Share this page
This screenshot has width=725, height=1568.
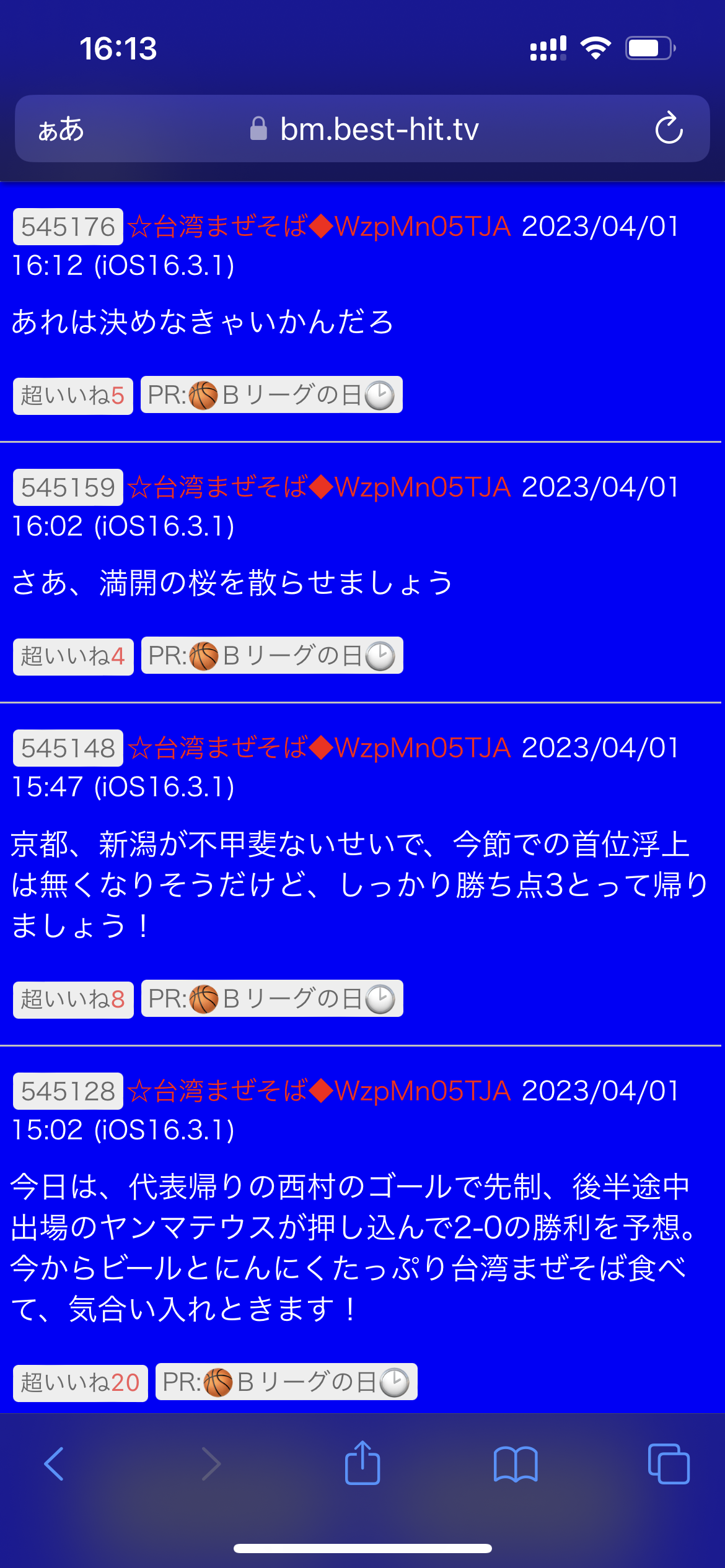pos(362,1463)
